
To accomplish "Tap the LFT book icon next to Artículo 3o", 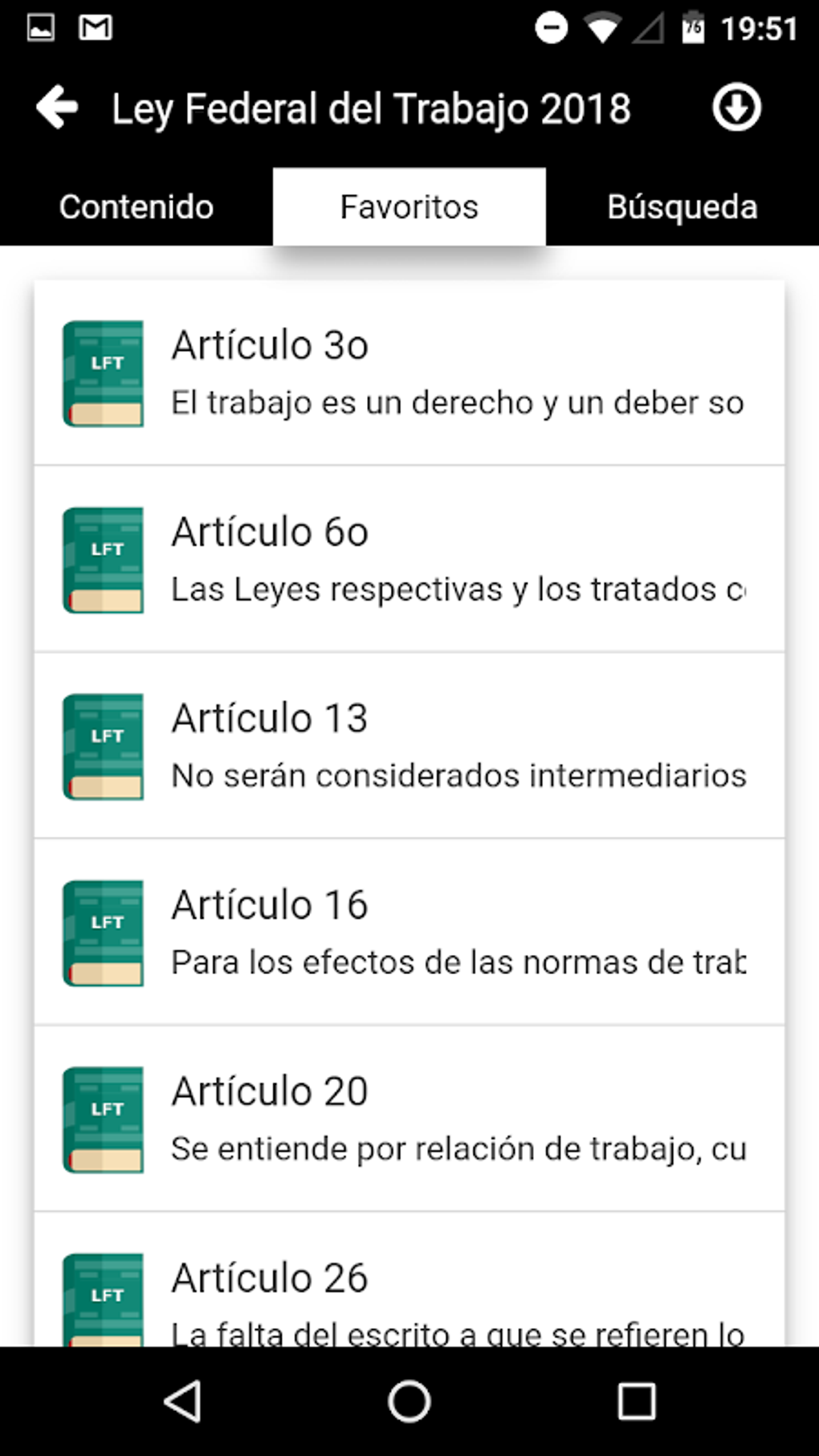I will click(x=103, y=371).
